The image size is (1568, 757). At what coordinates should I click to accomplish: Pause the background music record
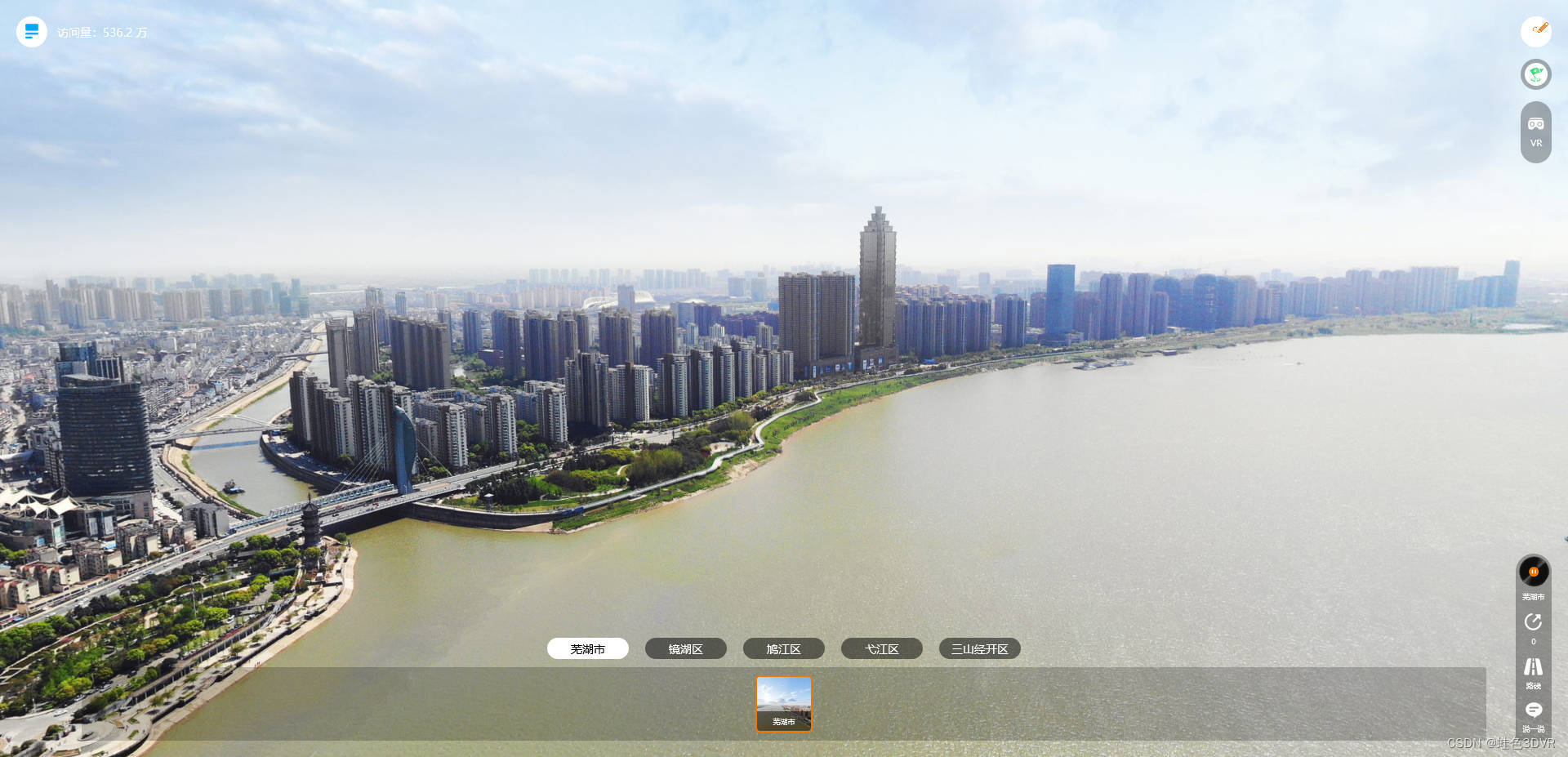(1534, 572)
